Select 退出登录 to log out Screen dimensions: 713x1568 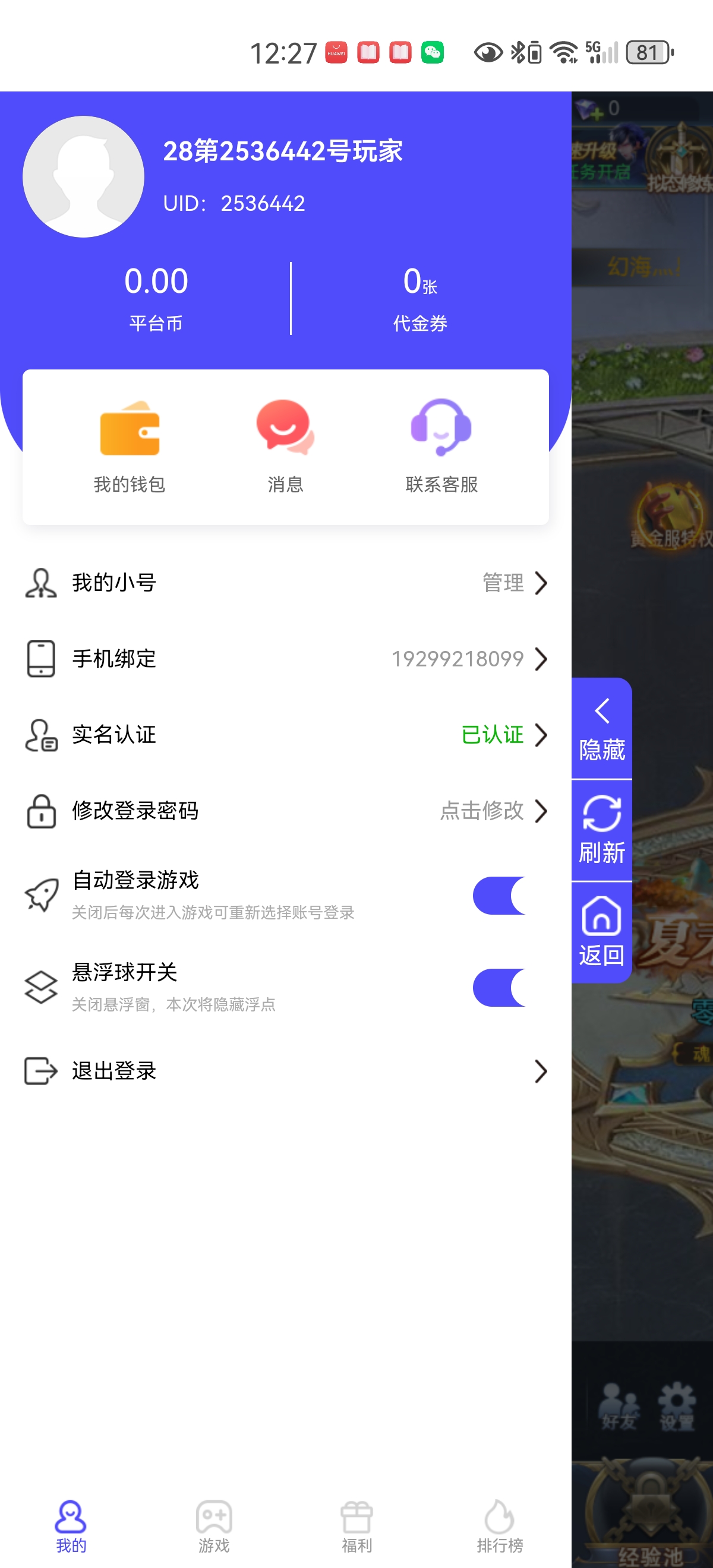[285, 1071]
